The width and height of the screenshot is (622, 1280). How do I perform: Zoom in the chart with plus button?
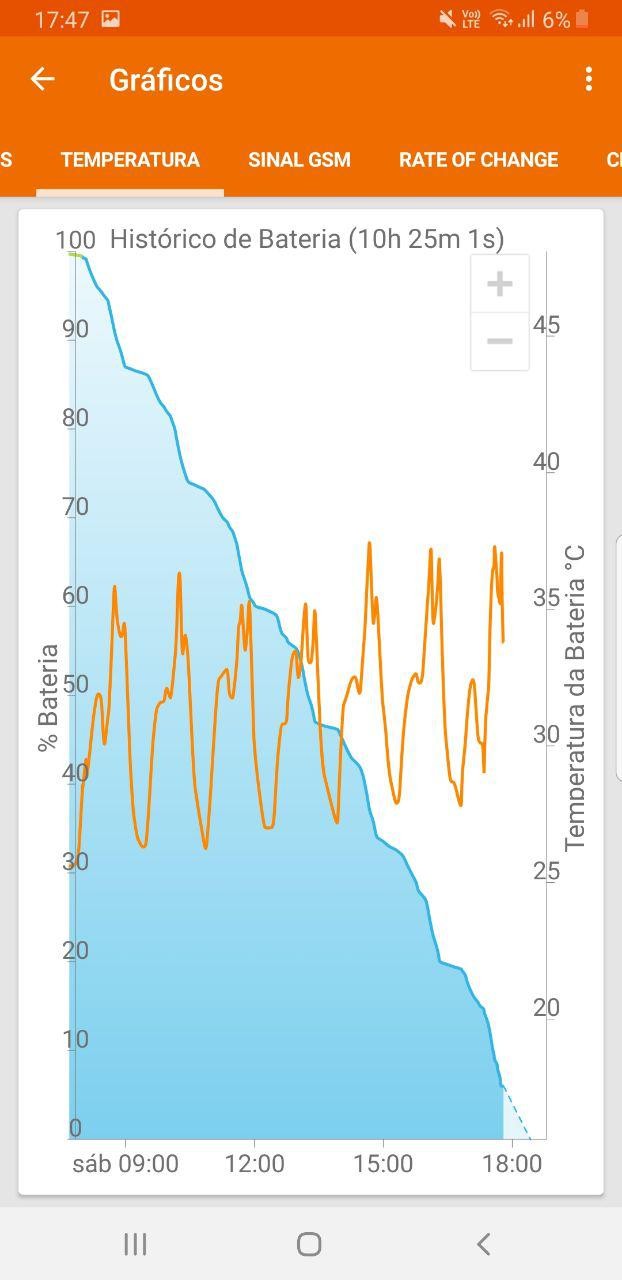[499, 284]
